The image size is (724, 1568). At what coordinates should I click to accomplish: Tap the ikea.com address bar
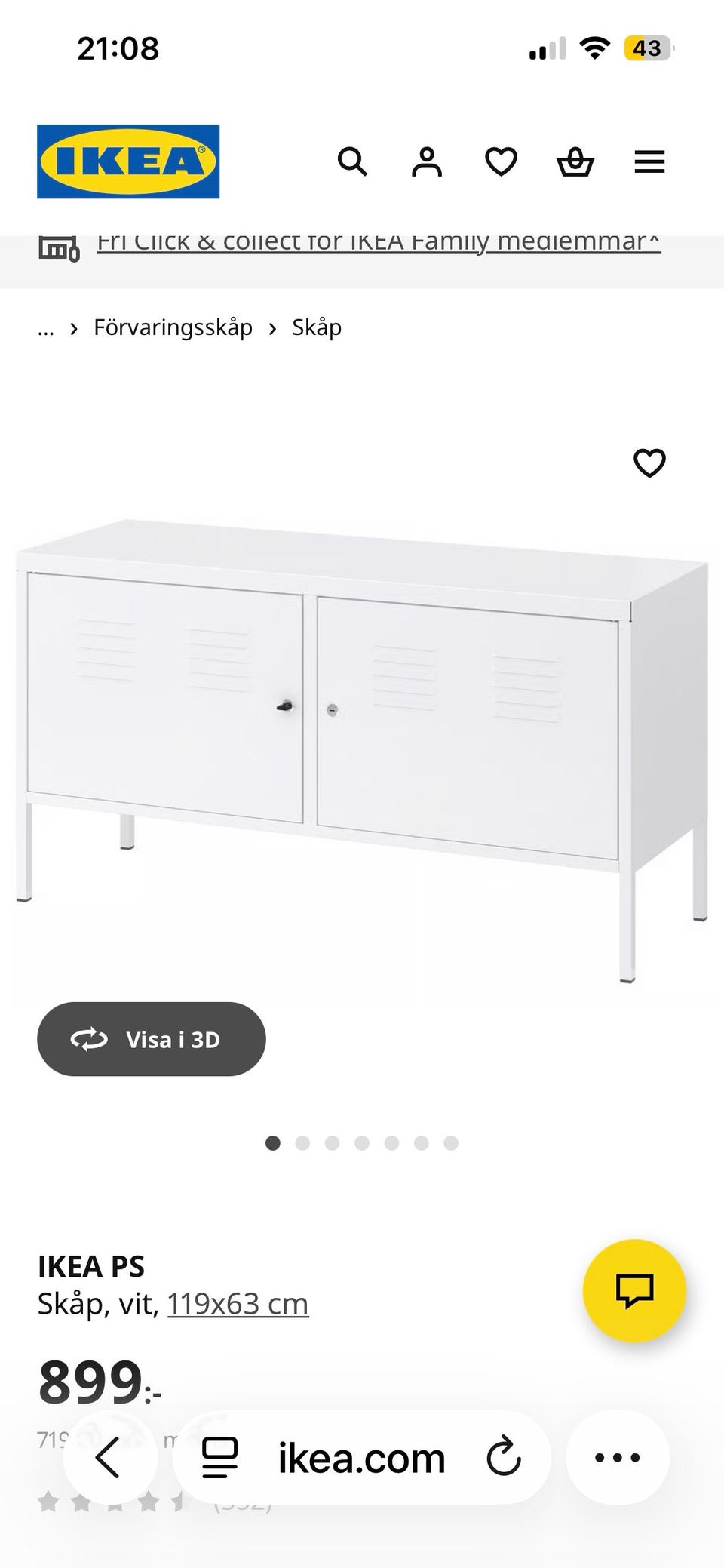tap(362, 1457)
